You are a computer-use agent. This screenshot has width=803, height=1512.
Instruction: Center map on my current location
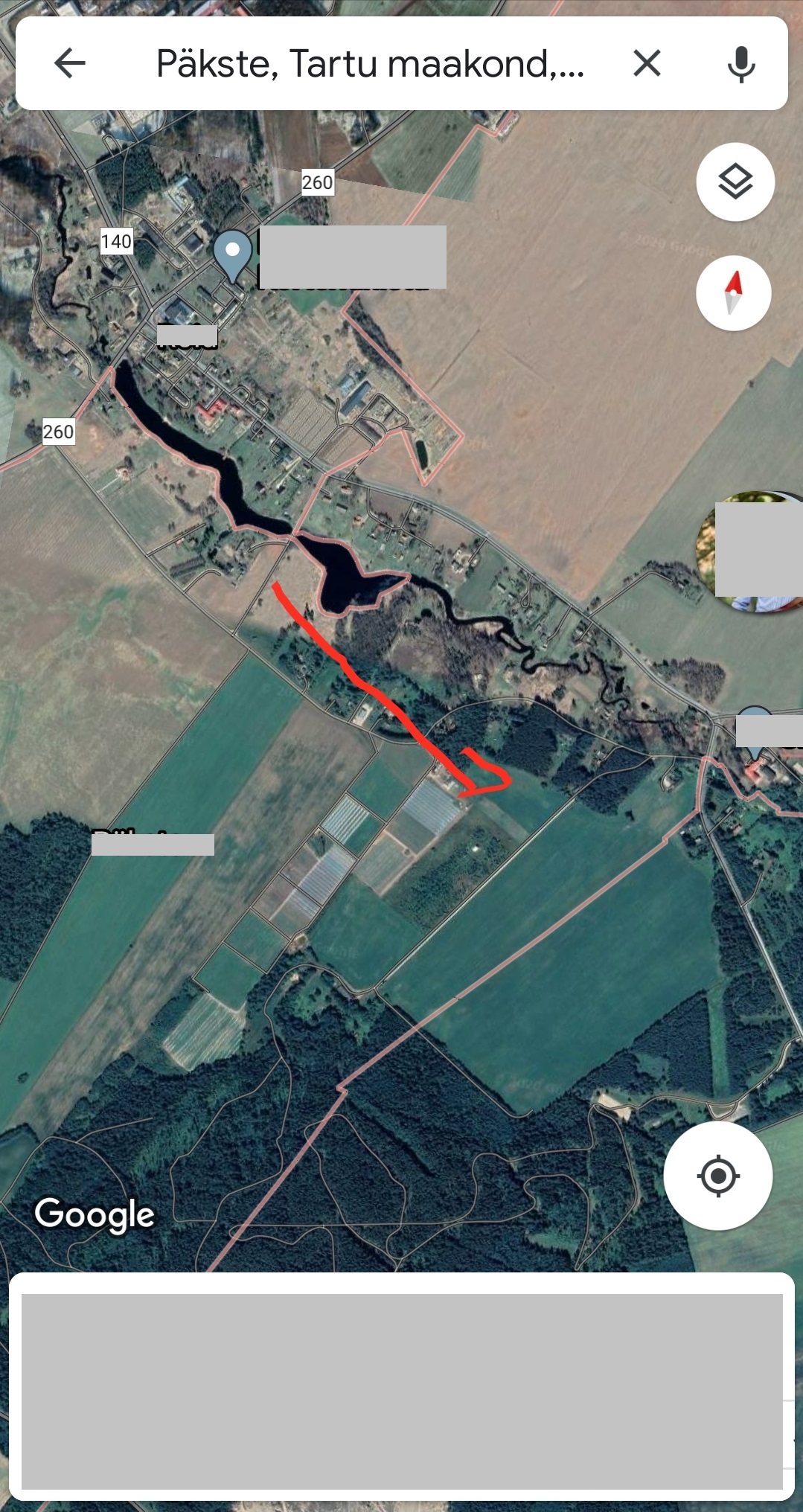[717, 1176]
